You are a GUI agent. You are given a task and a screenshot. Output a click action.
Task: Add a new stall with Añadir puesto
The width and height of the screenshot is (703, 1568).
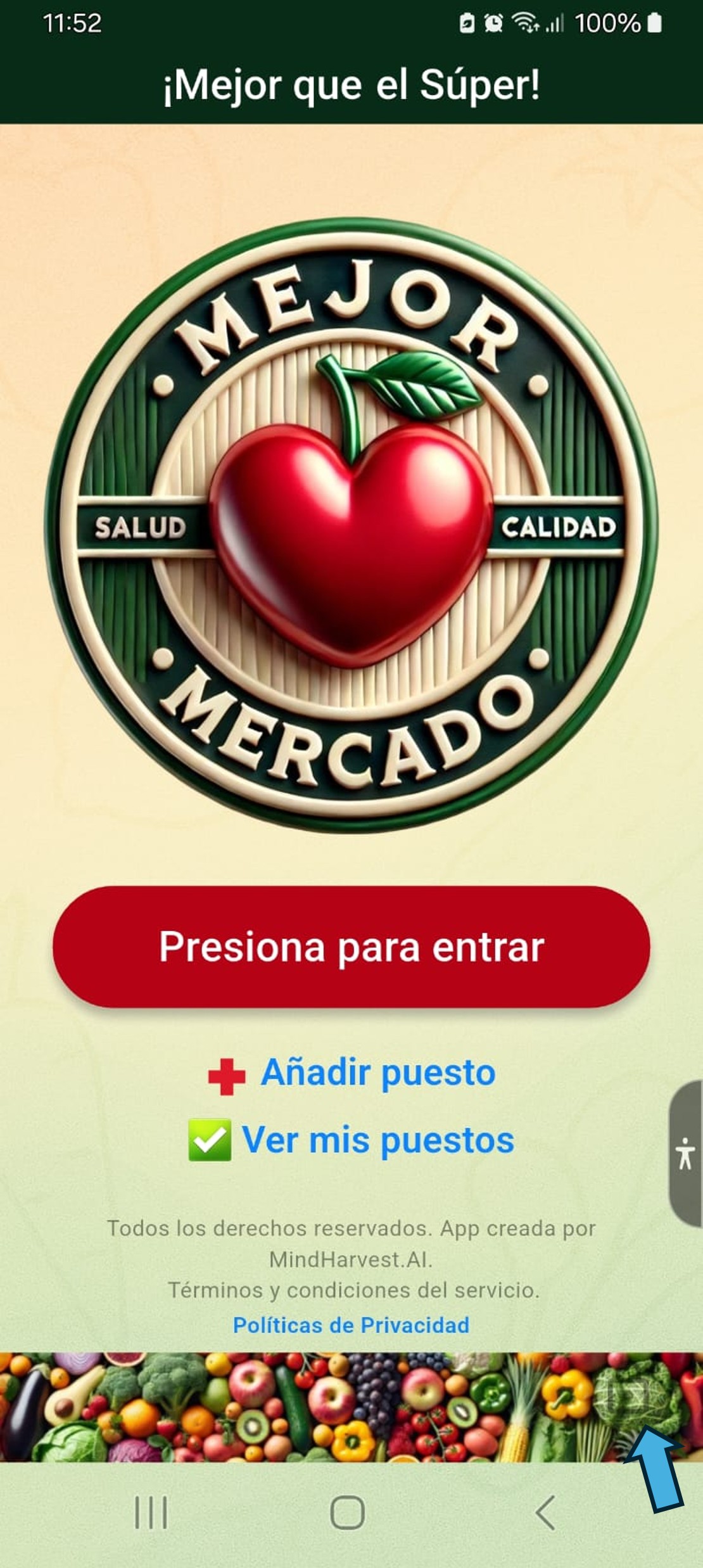pyautogui.click(x=352, y=1073)
